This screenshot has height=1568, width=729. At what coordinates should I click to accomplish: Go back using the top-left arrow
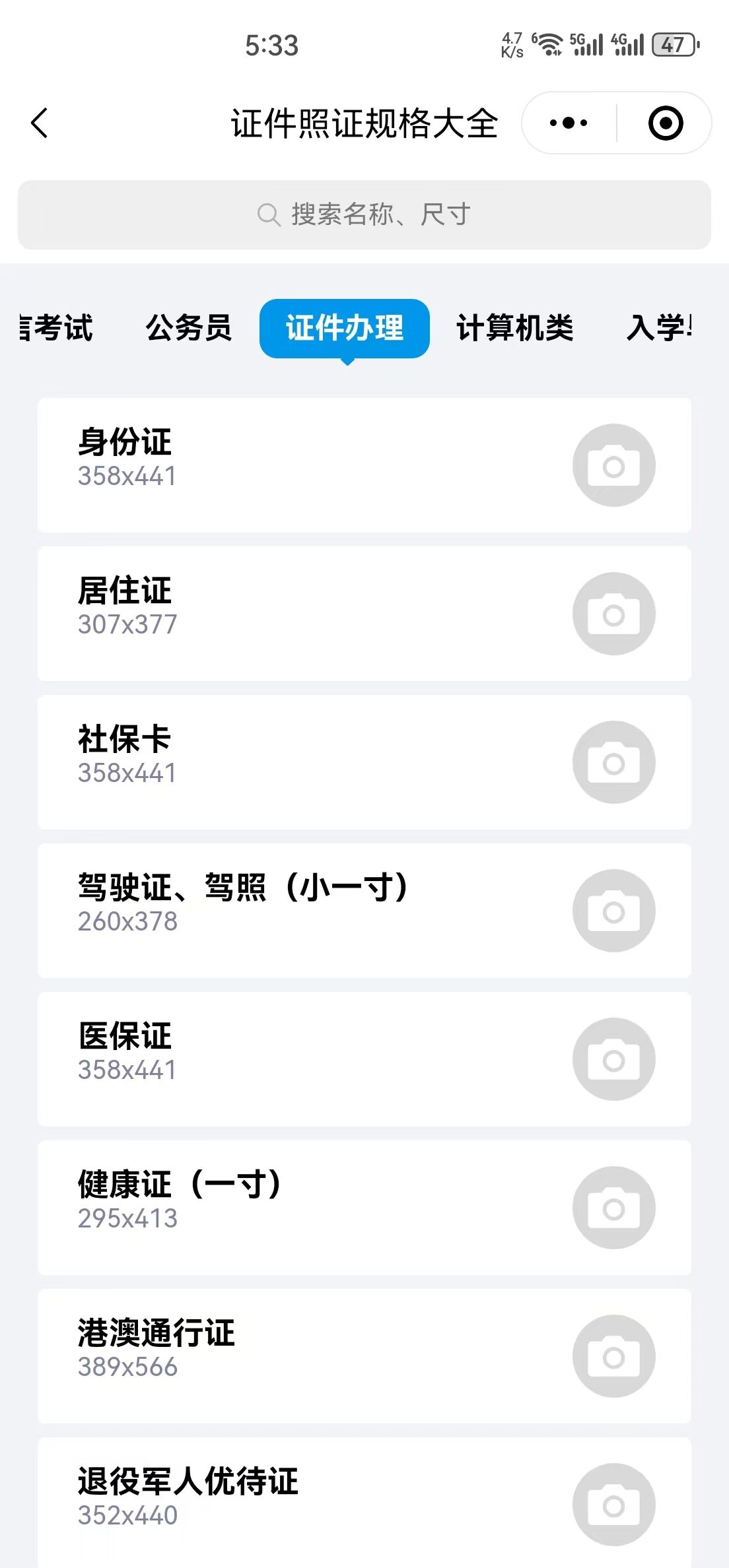click(x=40, y=123)
